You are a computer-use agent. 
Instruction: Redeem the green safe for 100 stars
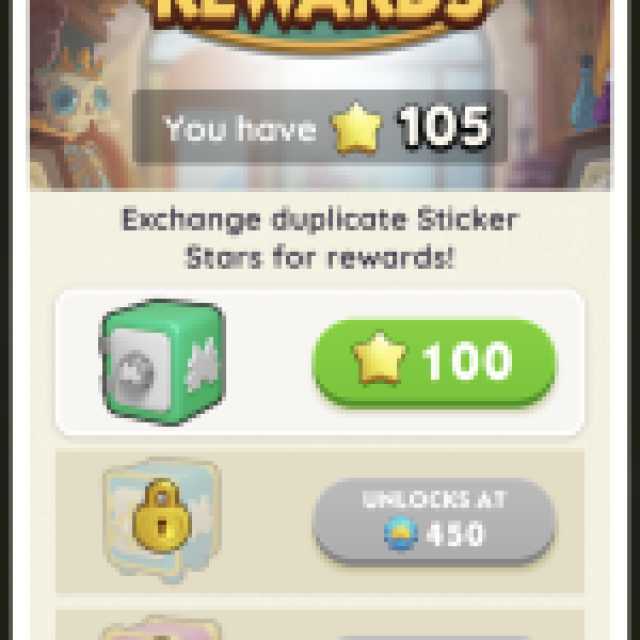tap(435, 361)
